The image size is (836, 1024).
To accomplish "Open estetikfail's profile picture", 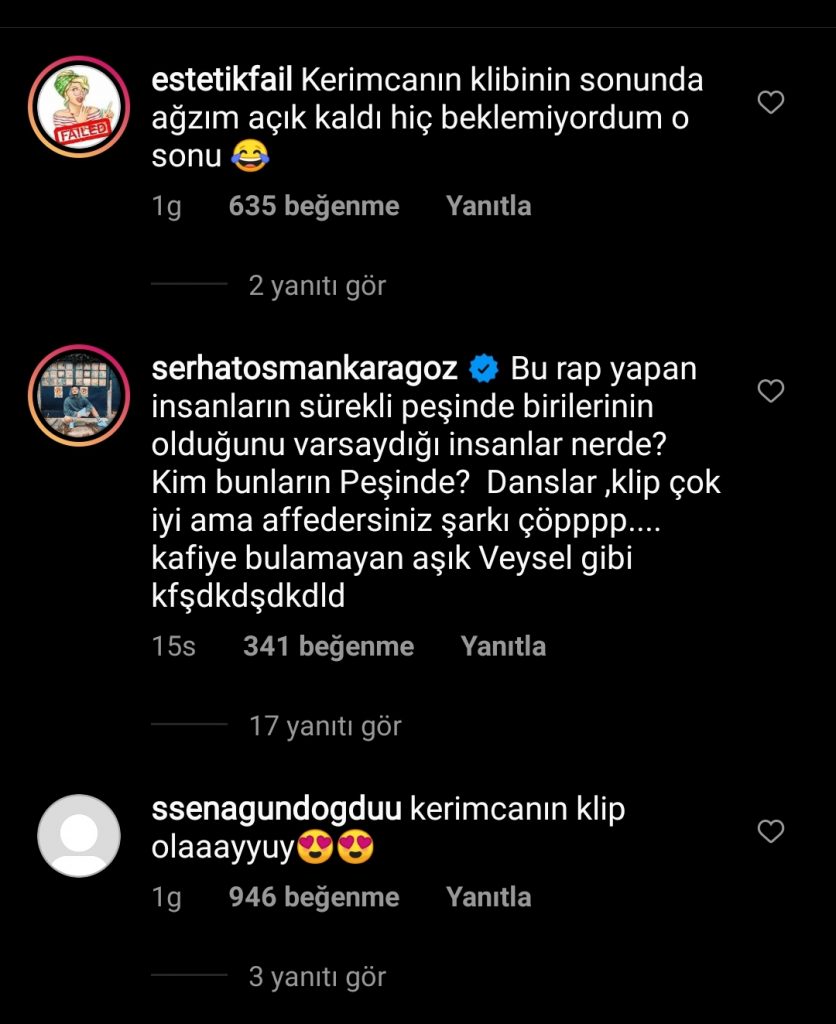I will 79,106.
